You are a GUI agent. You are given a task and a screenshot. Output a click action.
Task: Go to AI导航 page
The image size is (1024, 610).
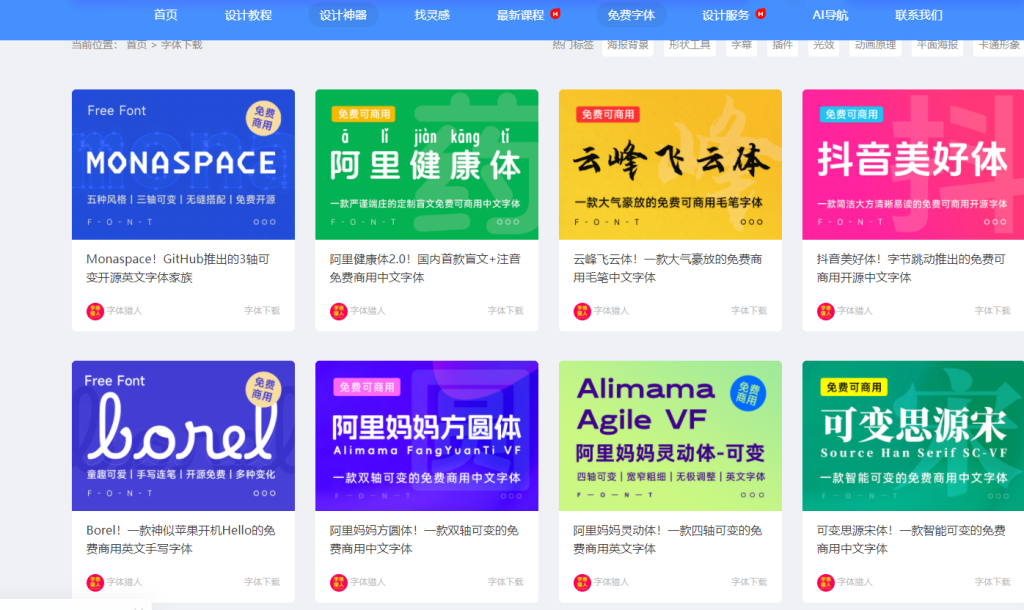point(830,15)
